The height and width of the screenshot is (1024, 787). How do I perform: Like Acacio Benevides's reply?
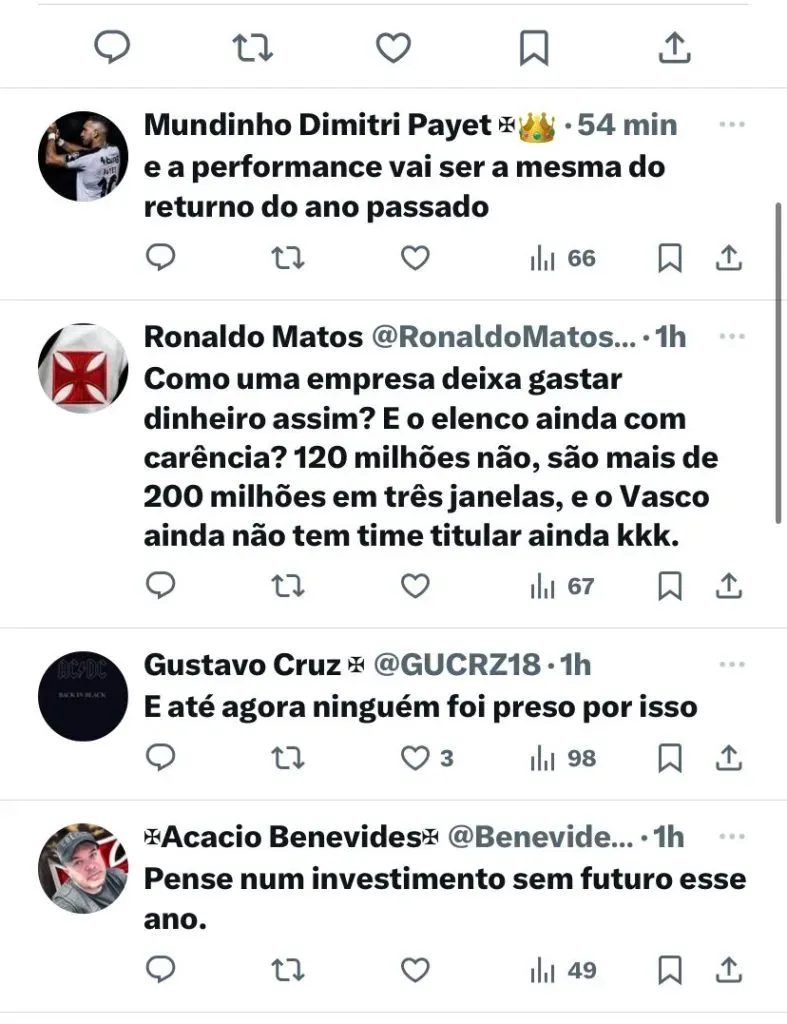pyautogui.click(x=415, y=969)
